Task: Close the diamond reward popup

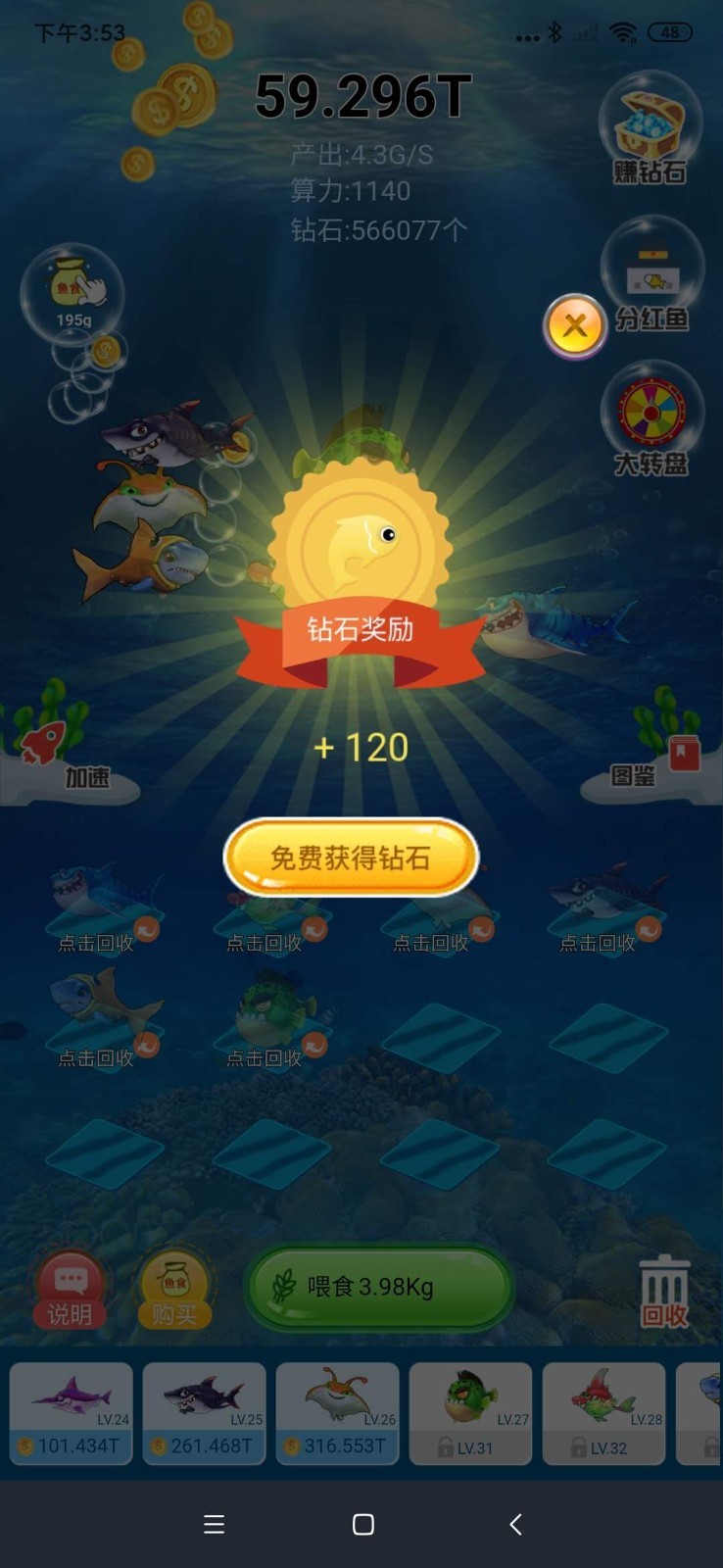Action: (575, 325)
